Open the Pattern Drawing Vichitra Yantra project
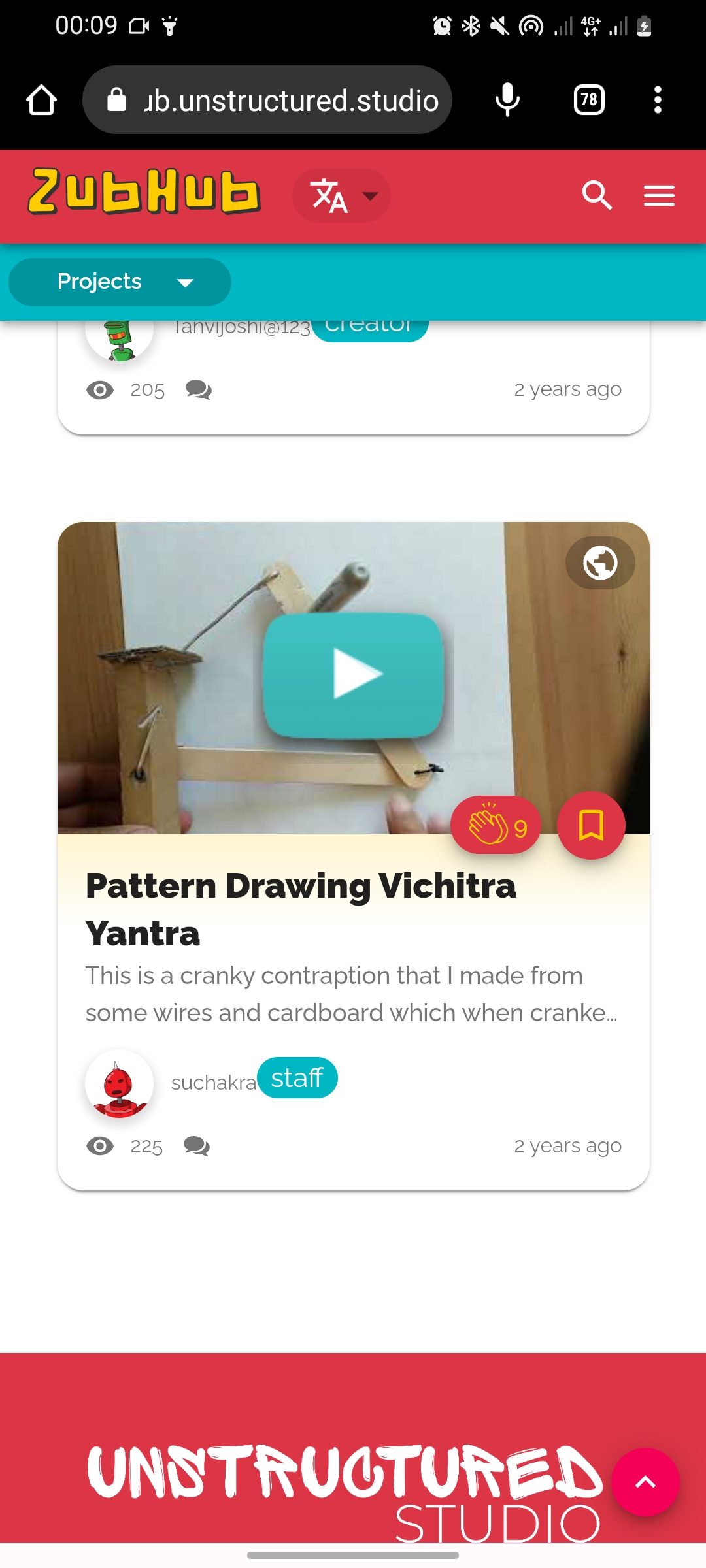 (x=301, y=909)
